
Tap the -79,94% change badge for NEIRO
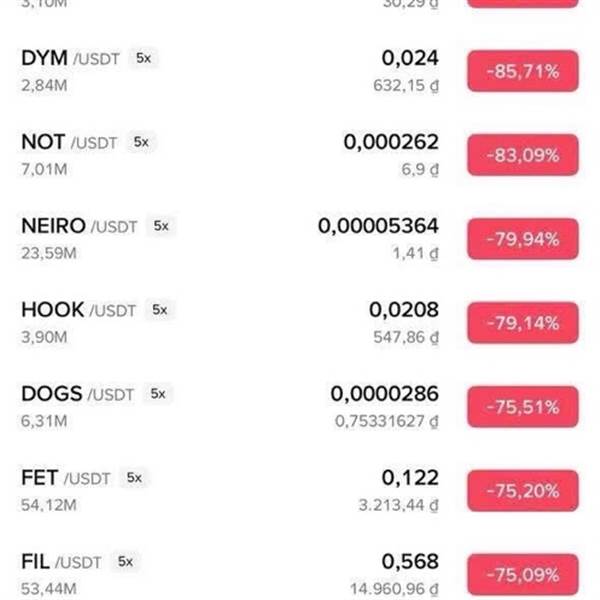tap(522, 240)
